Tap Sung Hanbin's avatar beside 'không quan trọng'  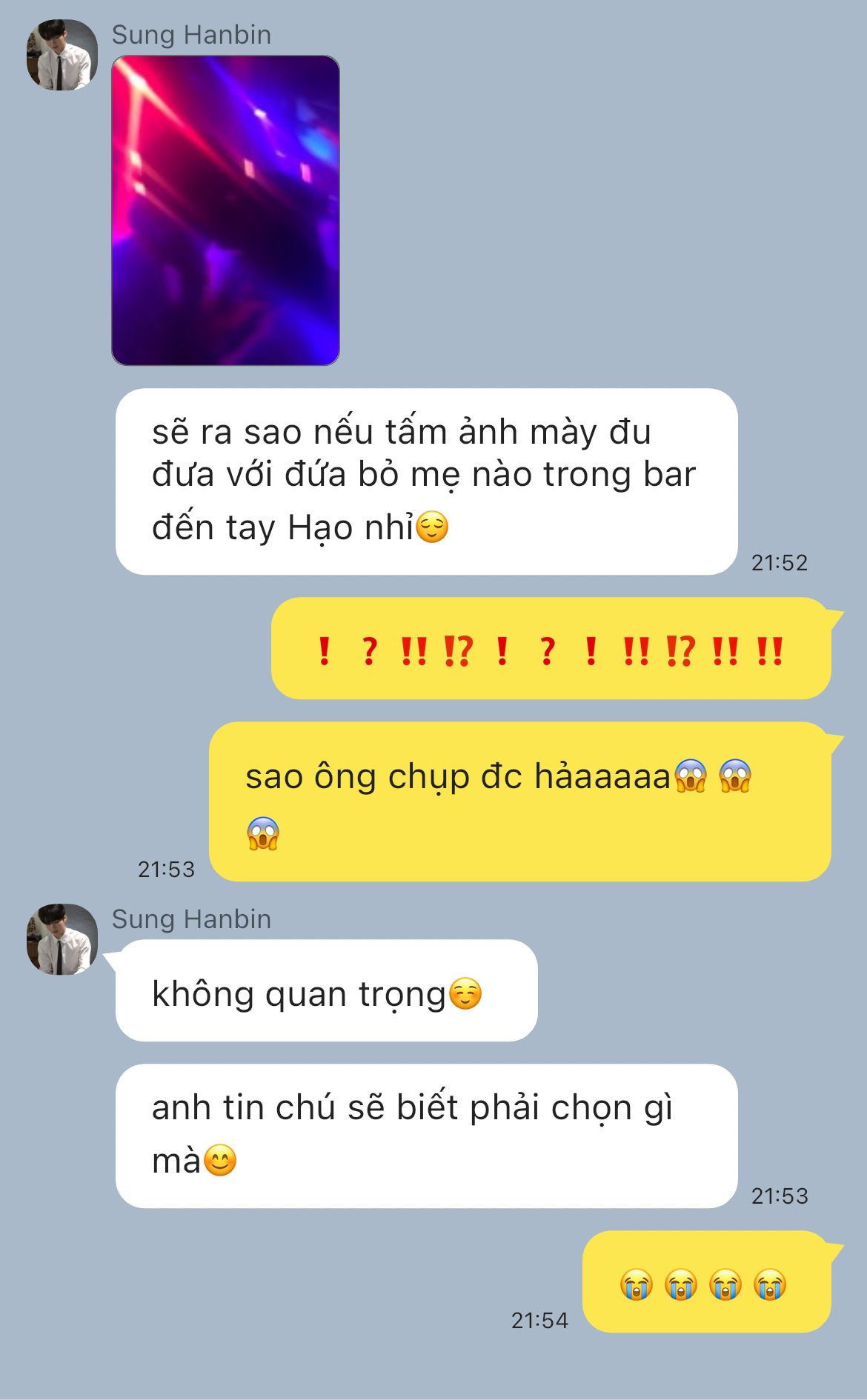(62, 939)
